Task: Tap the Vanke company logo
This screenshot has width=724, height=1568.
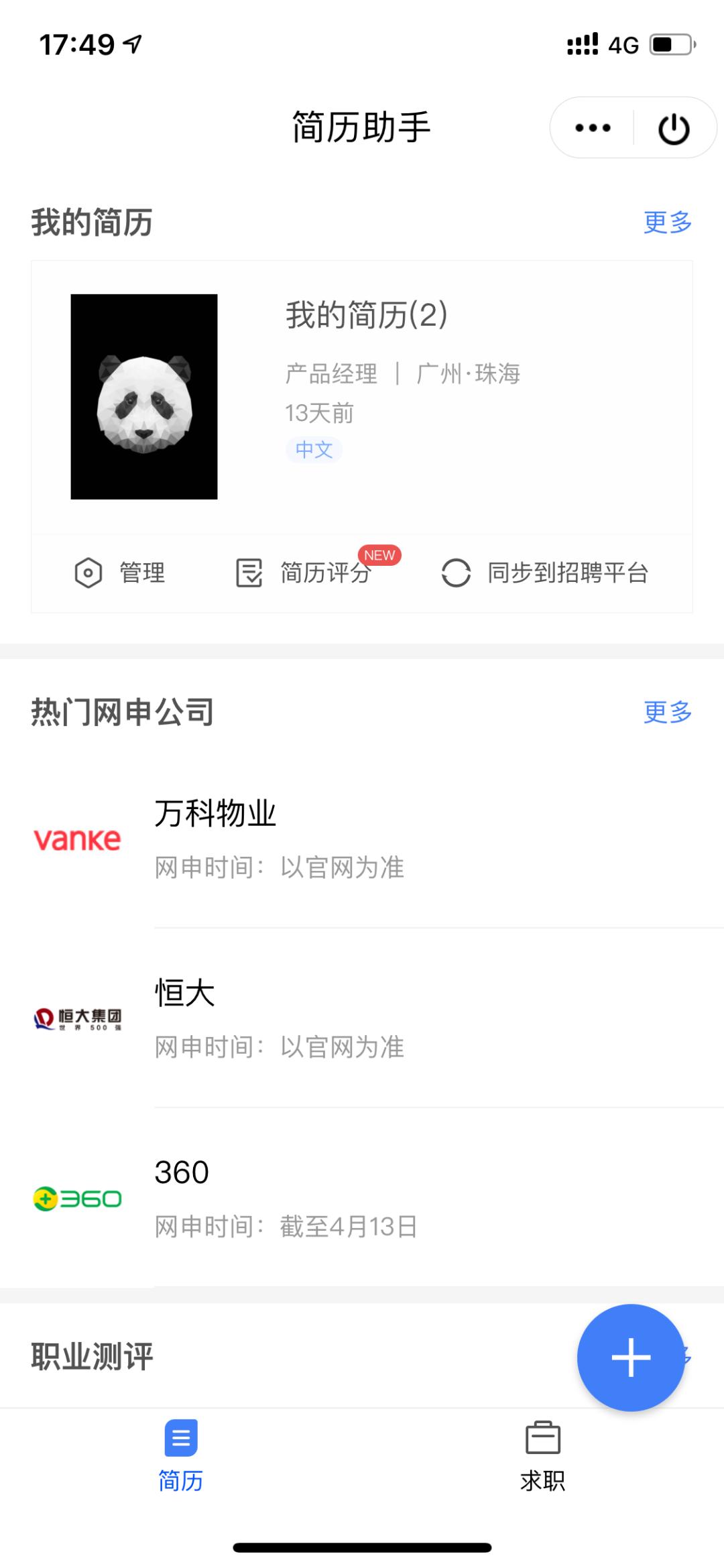Action: (x=77, y=839)
